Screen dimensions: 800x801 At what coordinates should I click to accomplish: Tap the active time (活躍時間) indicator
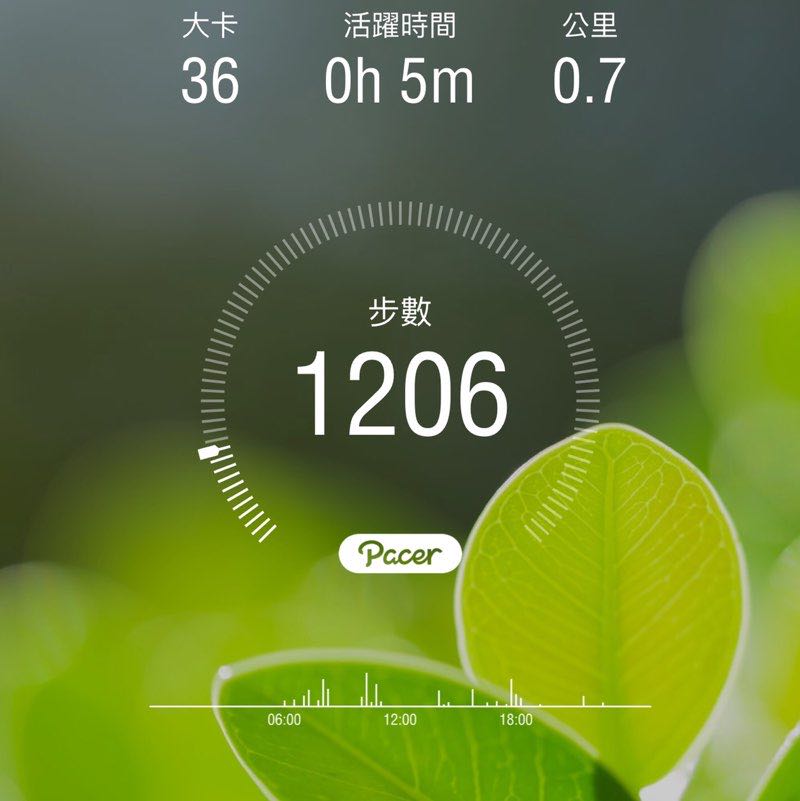point(400,27)
